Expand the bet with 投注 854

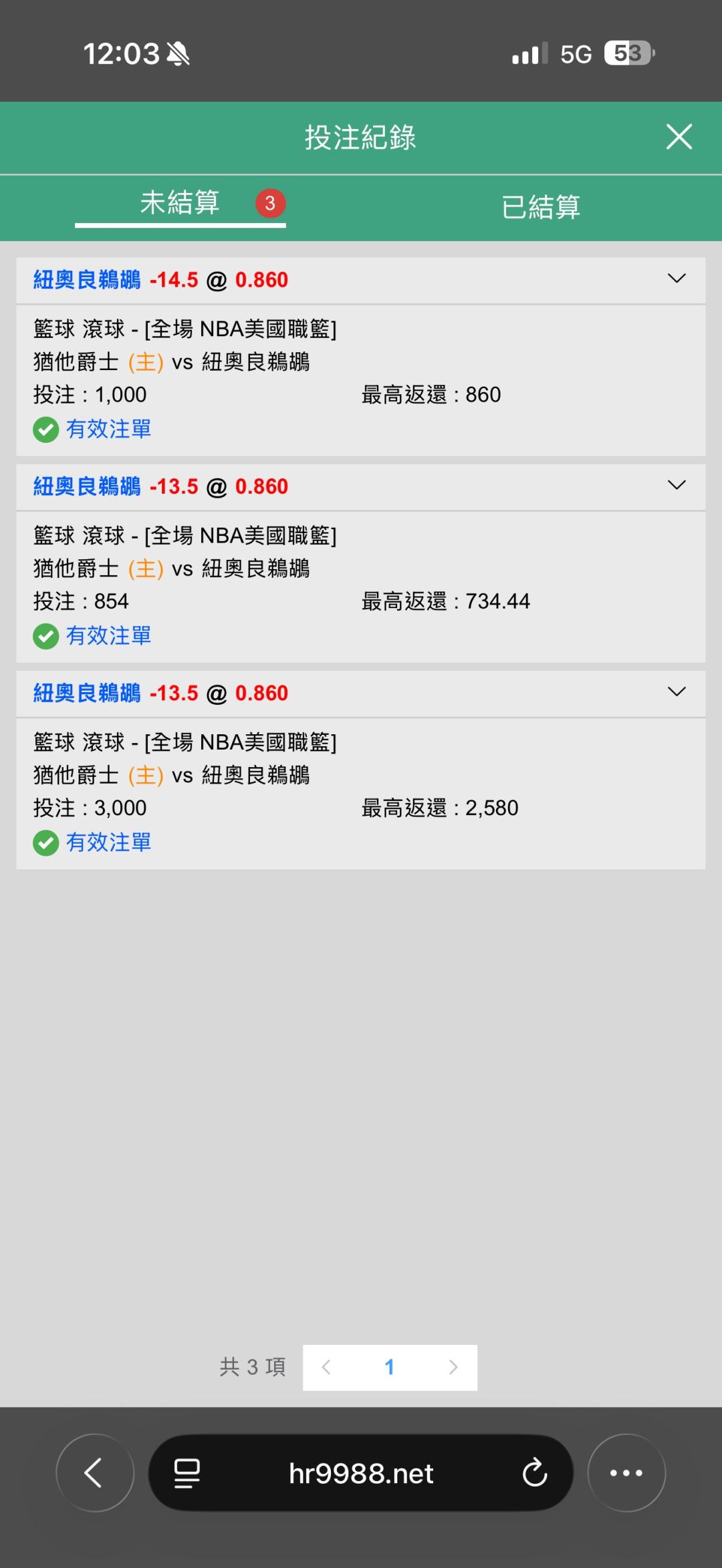pyautogui.click(x=677, y=485)
